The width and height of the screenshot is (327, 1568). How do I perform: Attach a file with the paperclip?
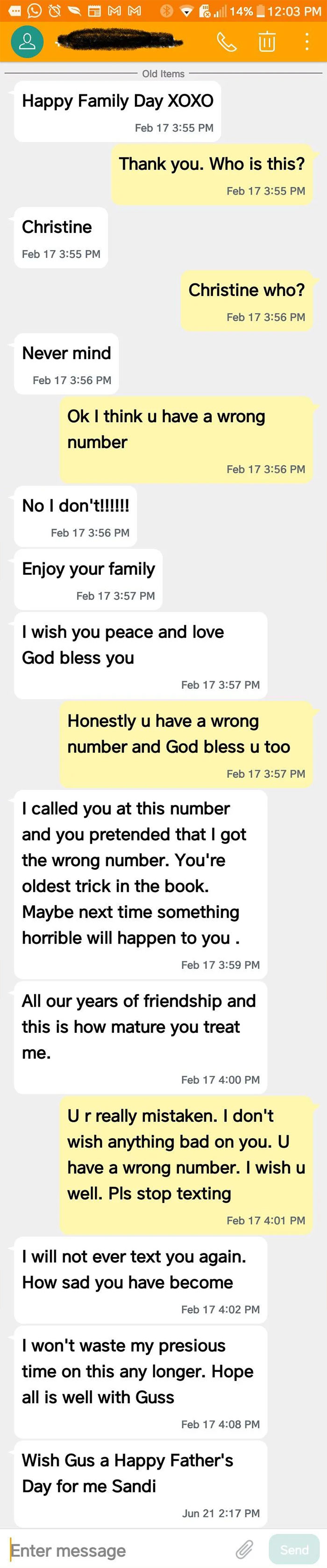pos(244,1549)
